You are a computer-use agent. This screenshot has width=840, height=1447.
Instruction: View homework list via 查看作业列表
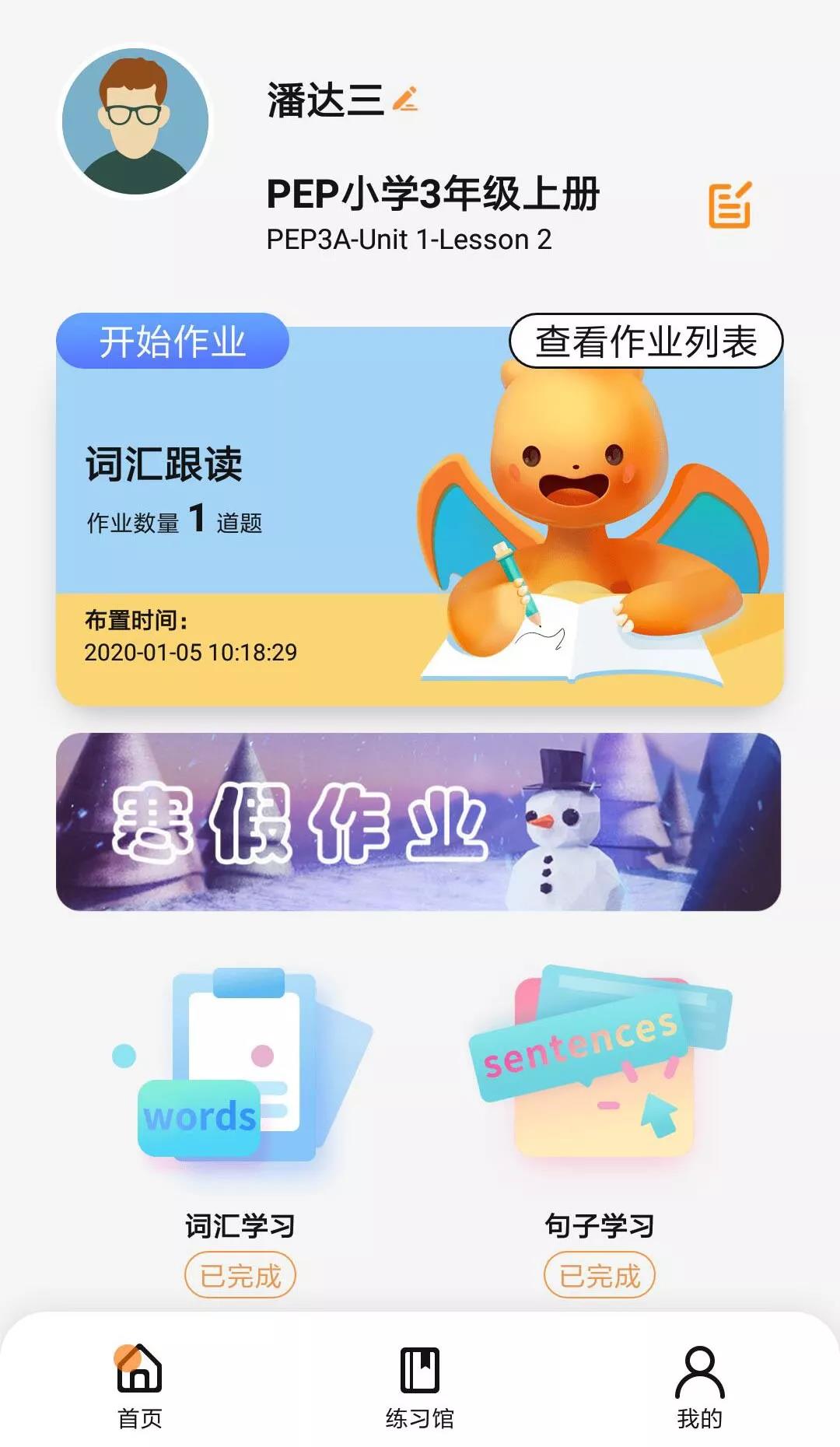[646, 341]
